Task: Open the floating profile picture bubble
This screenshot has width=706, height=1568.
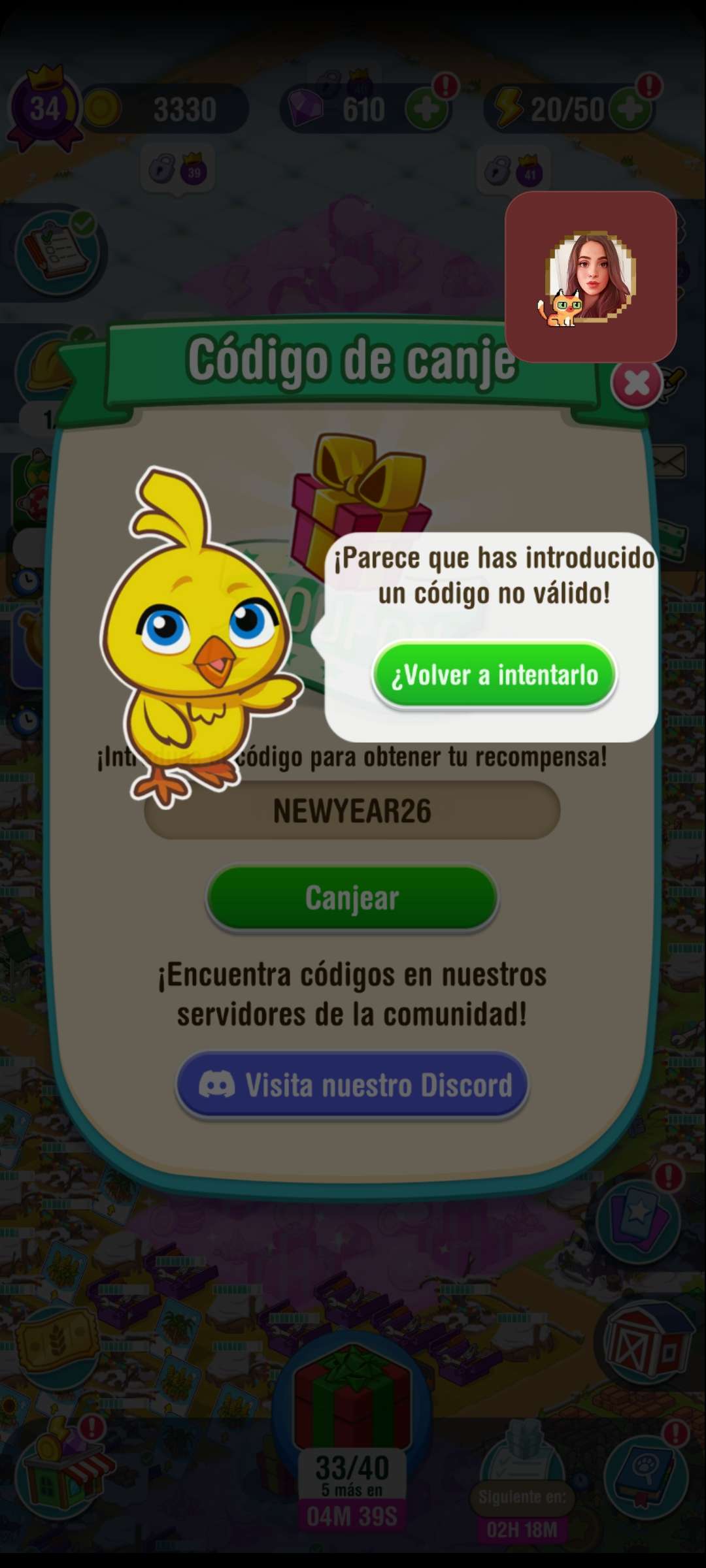Action: [x=590, y=277]
